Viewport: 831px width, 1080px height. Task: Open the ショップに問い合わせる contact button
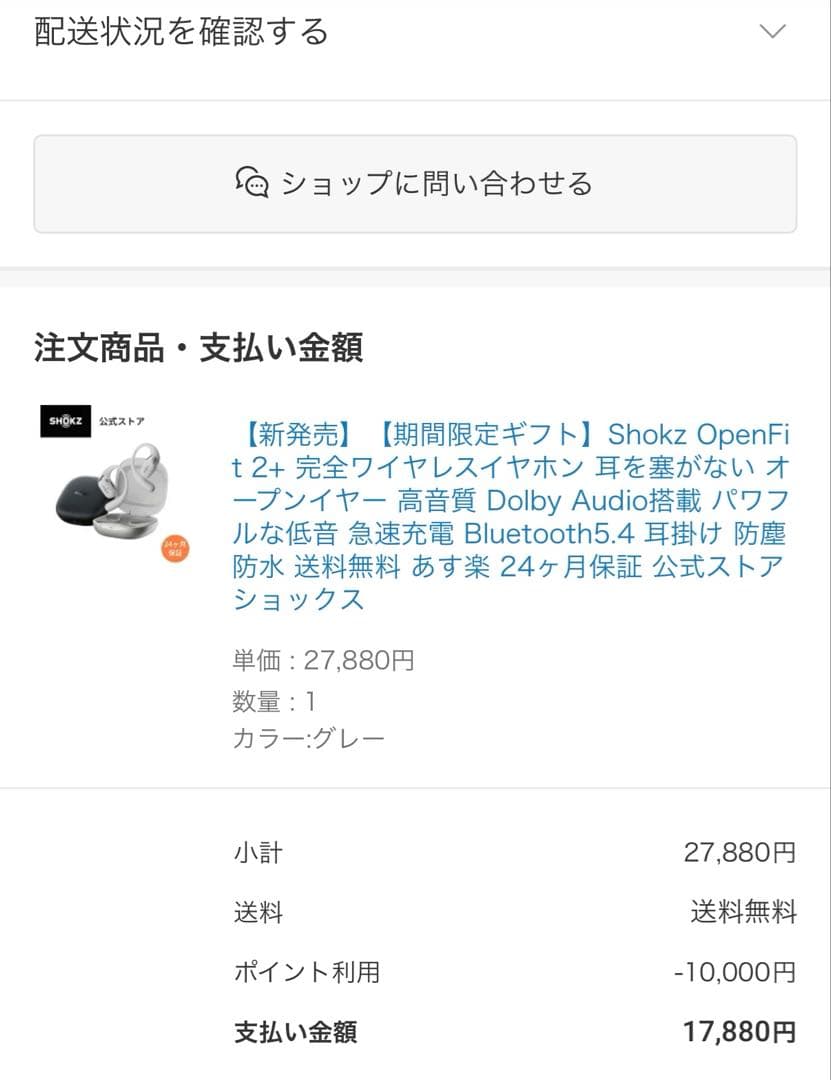(x=415, y=183)
